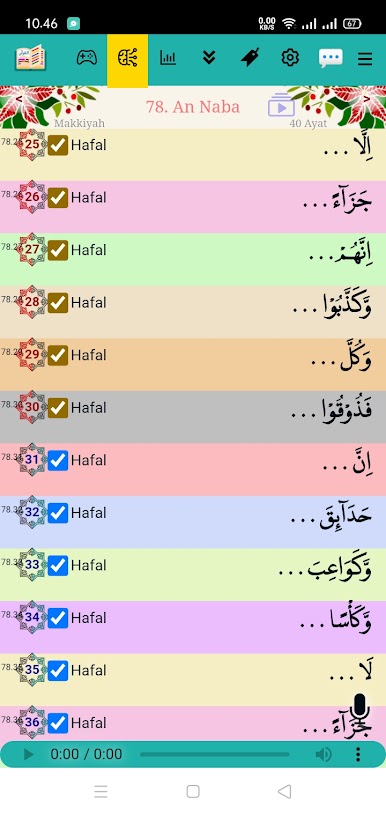Open the chat bubble icon

pos(330,58)
